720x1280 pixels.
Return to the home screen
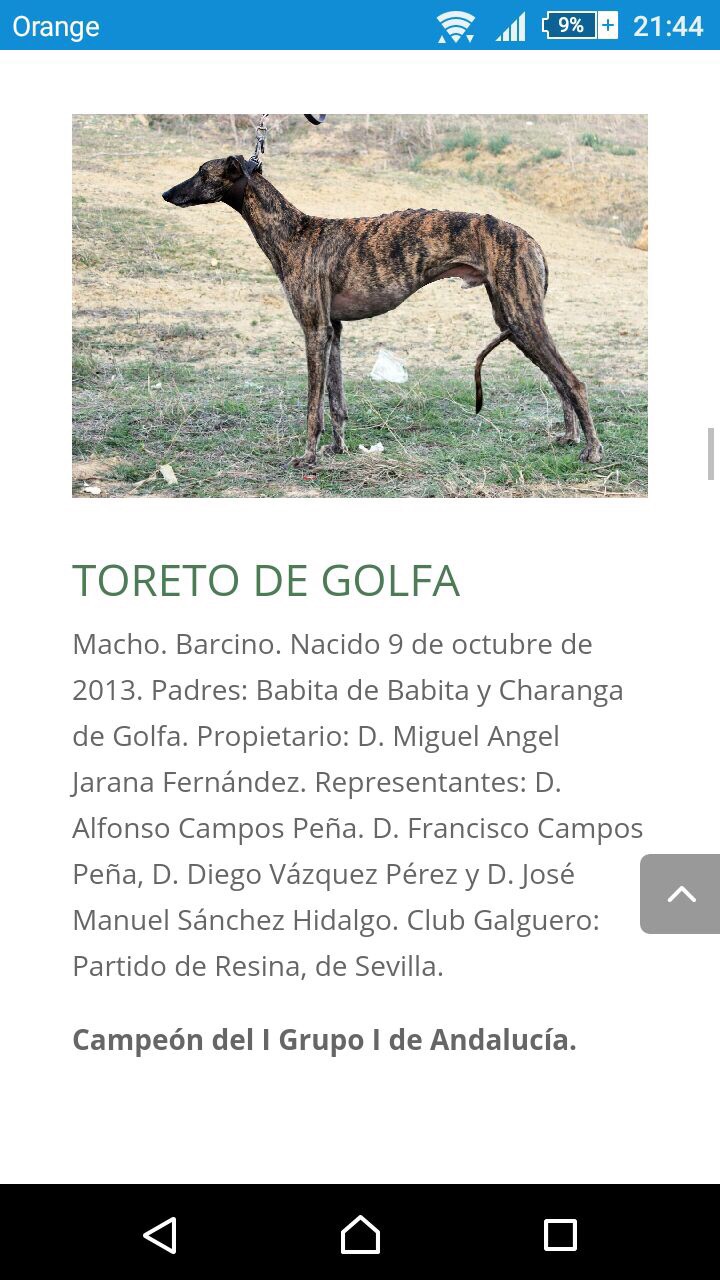[x=360, y=1235]
